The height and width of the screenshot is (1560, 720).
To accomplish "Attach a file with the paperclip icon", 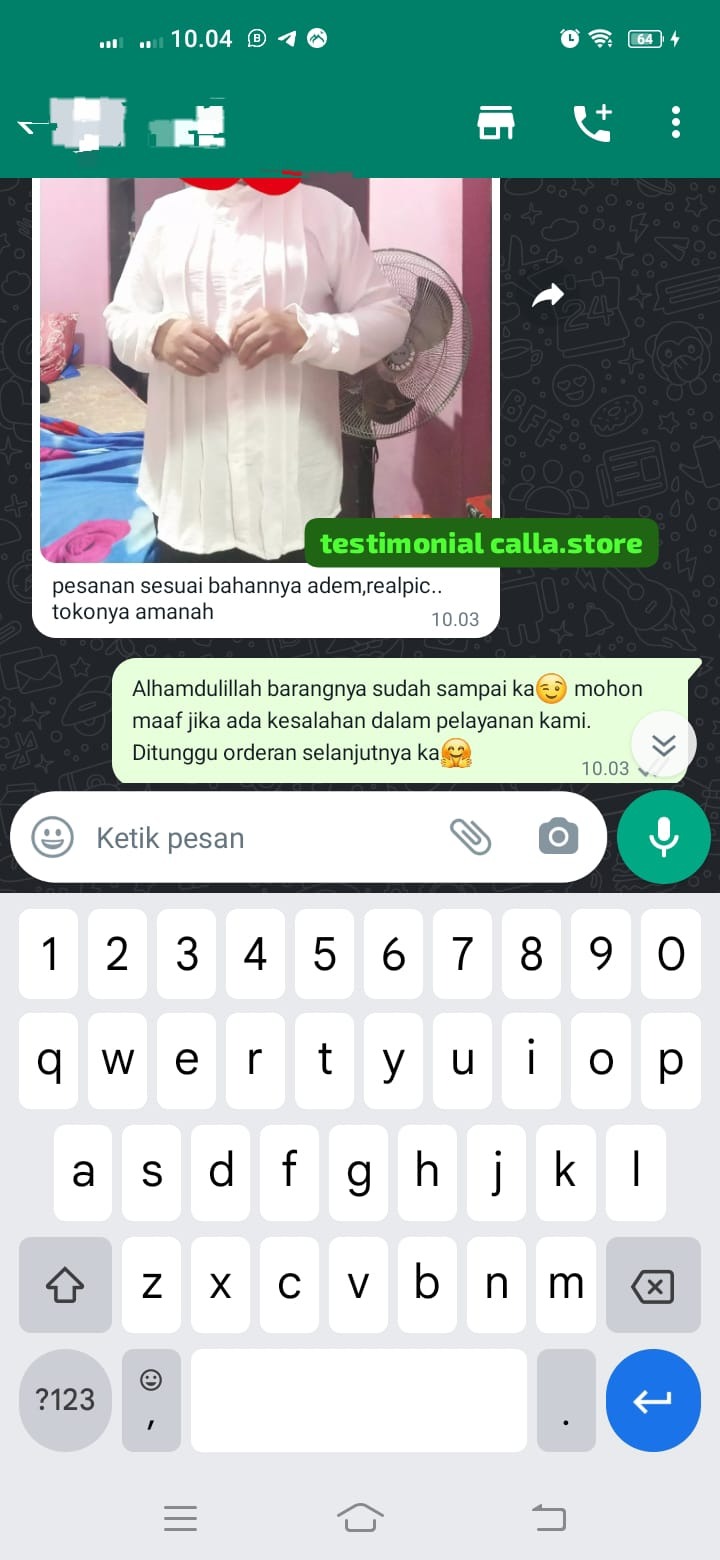I will [x=470, y=837].
